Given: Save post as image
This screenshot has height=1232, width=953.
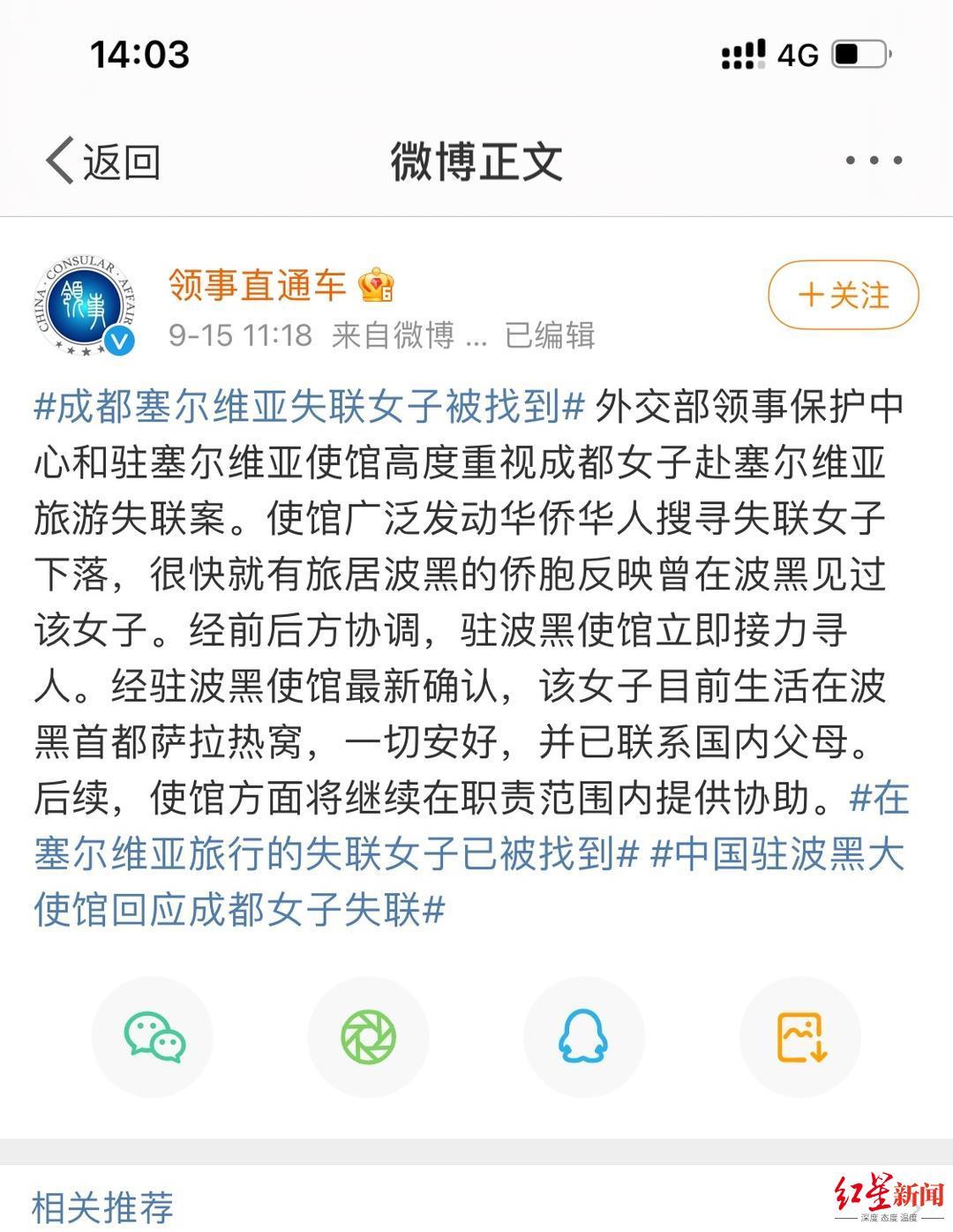Looking at the screenshot, I should pos(800,1036).
